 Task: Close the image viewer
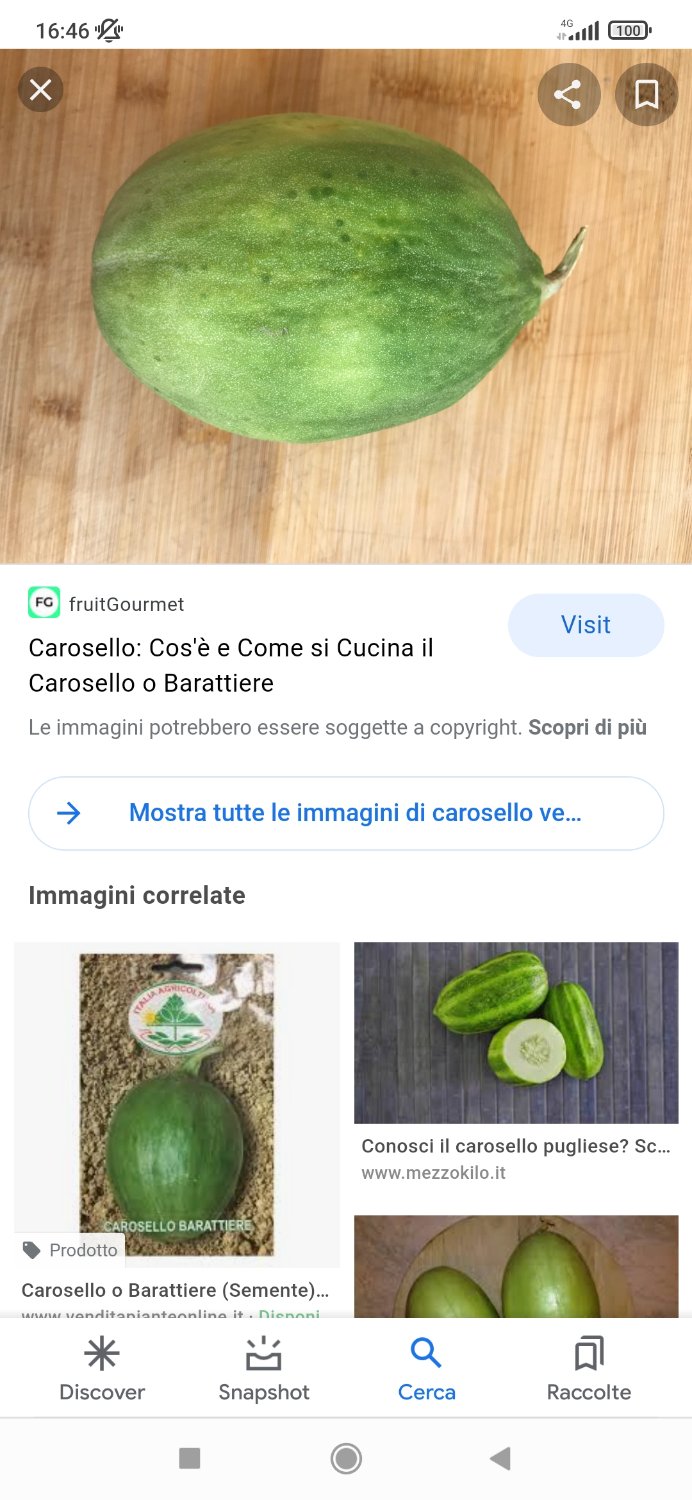pyautogui.click(x=40, y=91)
